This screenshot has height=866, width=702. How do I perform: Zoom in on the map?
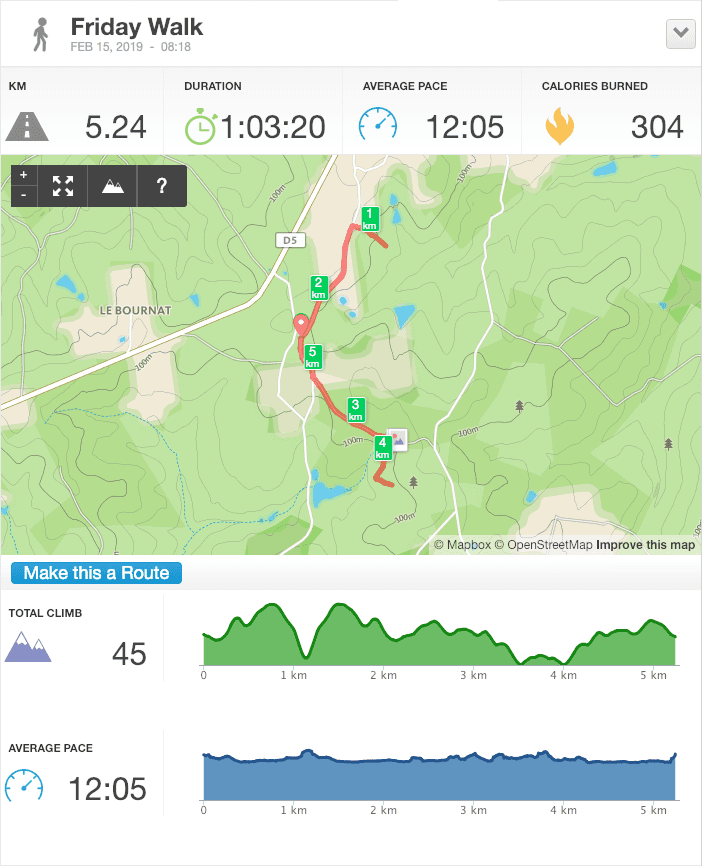pyautogui.click(x=24, y=175)
